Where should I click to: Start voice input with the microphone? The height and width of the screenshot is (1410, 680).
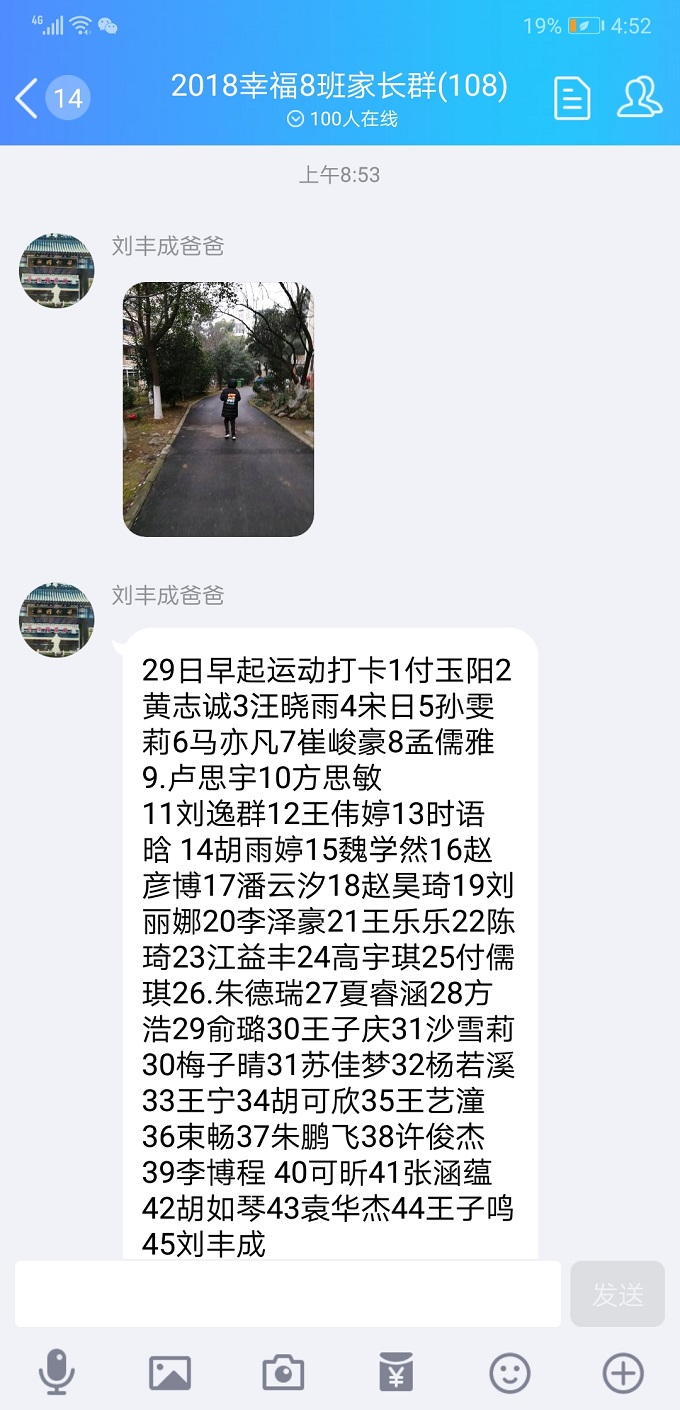pyautogui.click(x=56, y=1372)
